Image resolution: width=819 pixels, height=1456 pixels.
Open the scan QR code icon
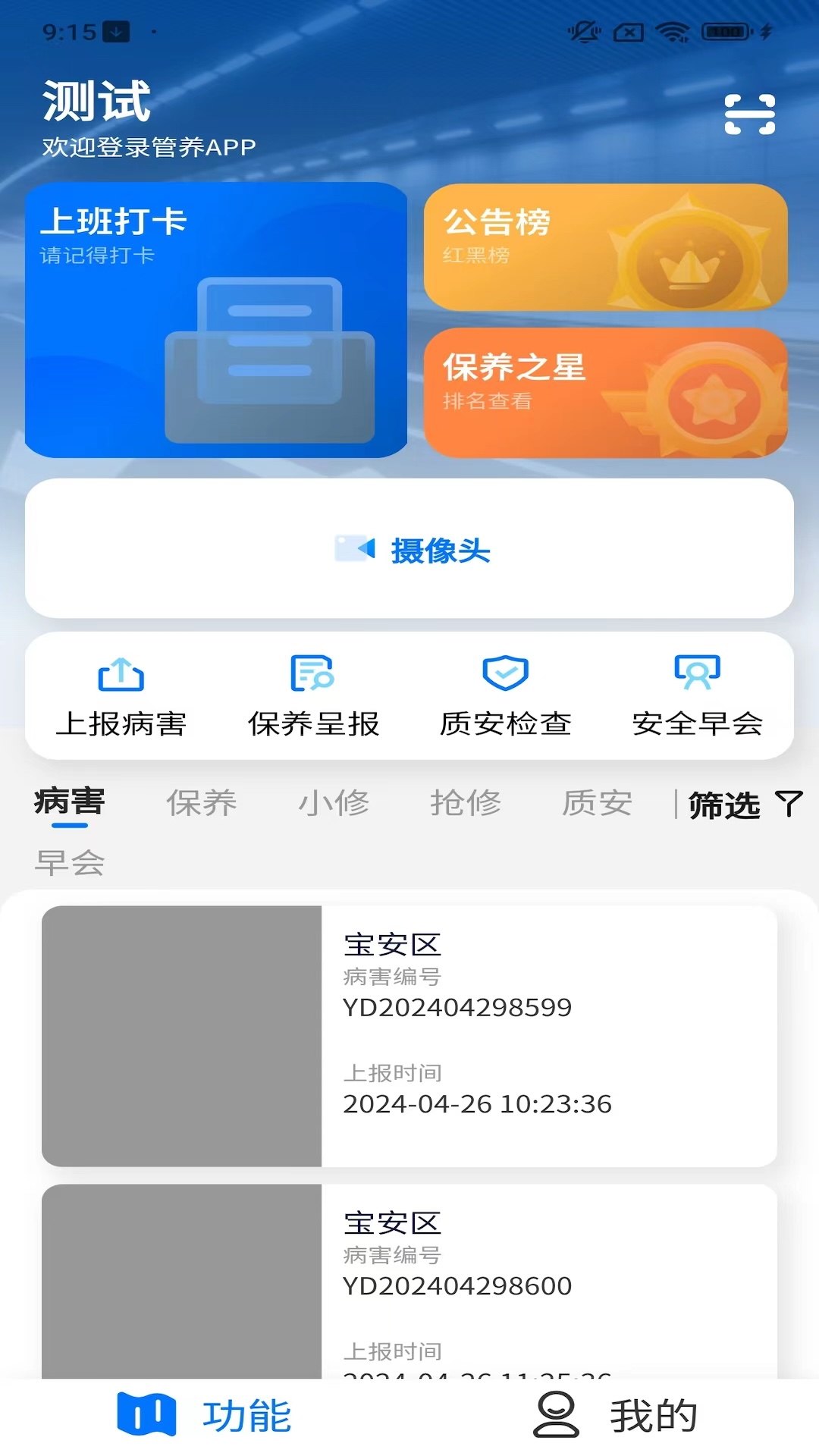click(x=752, y=114)
